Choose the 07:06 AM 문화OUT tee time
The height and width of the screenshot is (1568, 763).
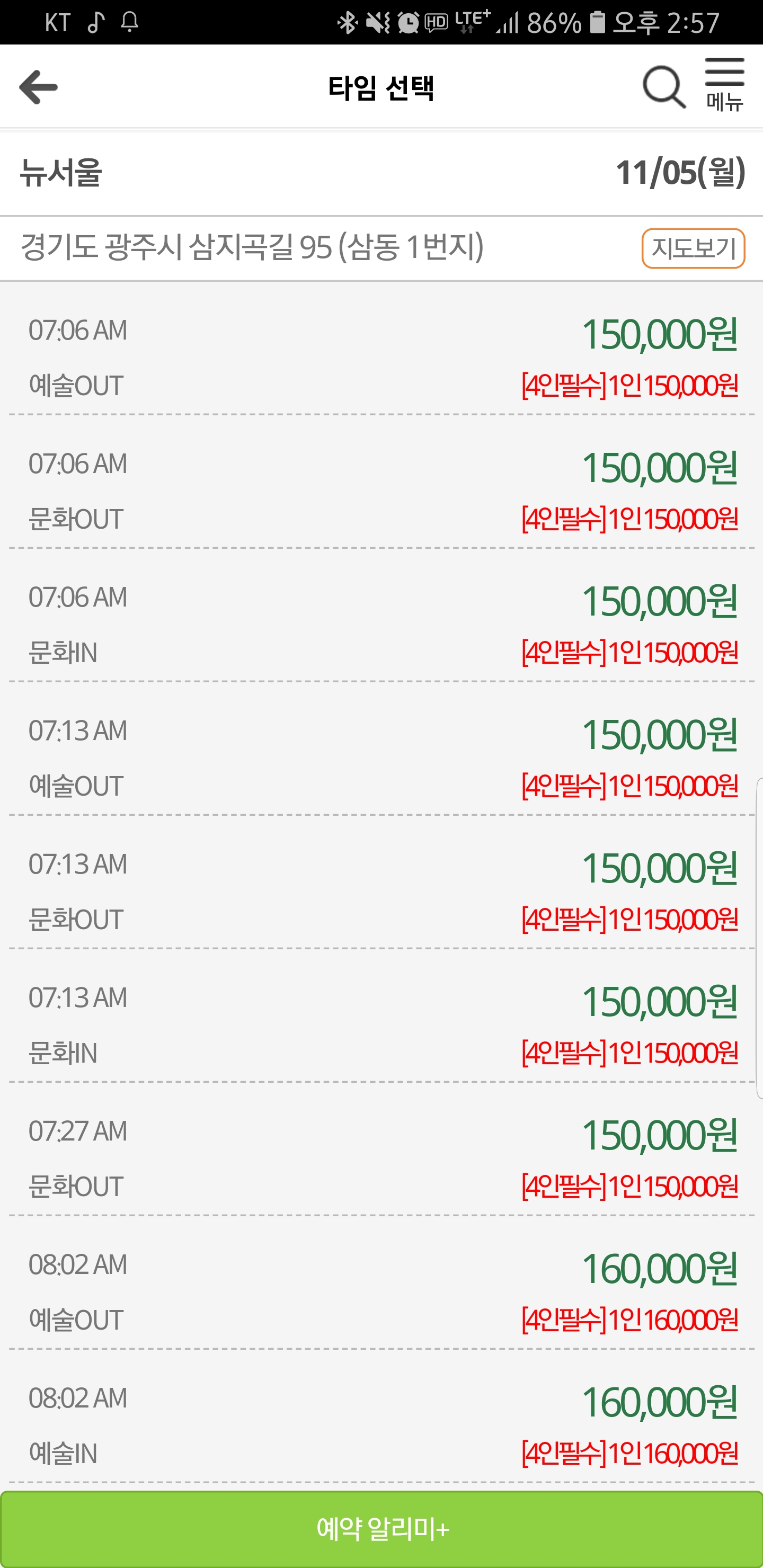pyautogui.click(x=382, y=491)
